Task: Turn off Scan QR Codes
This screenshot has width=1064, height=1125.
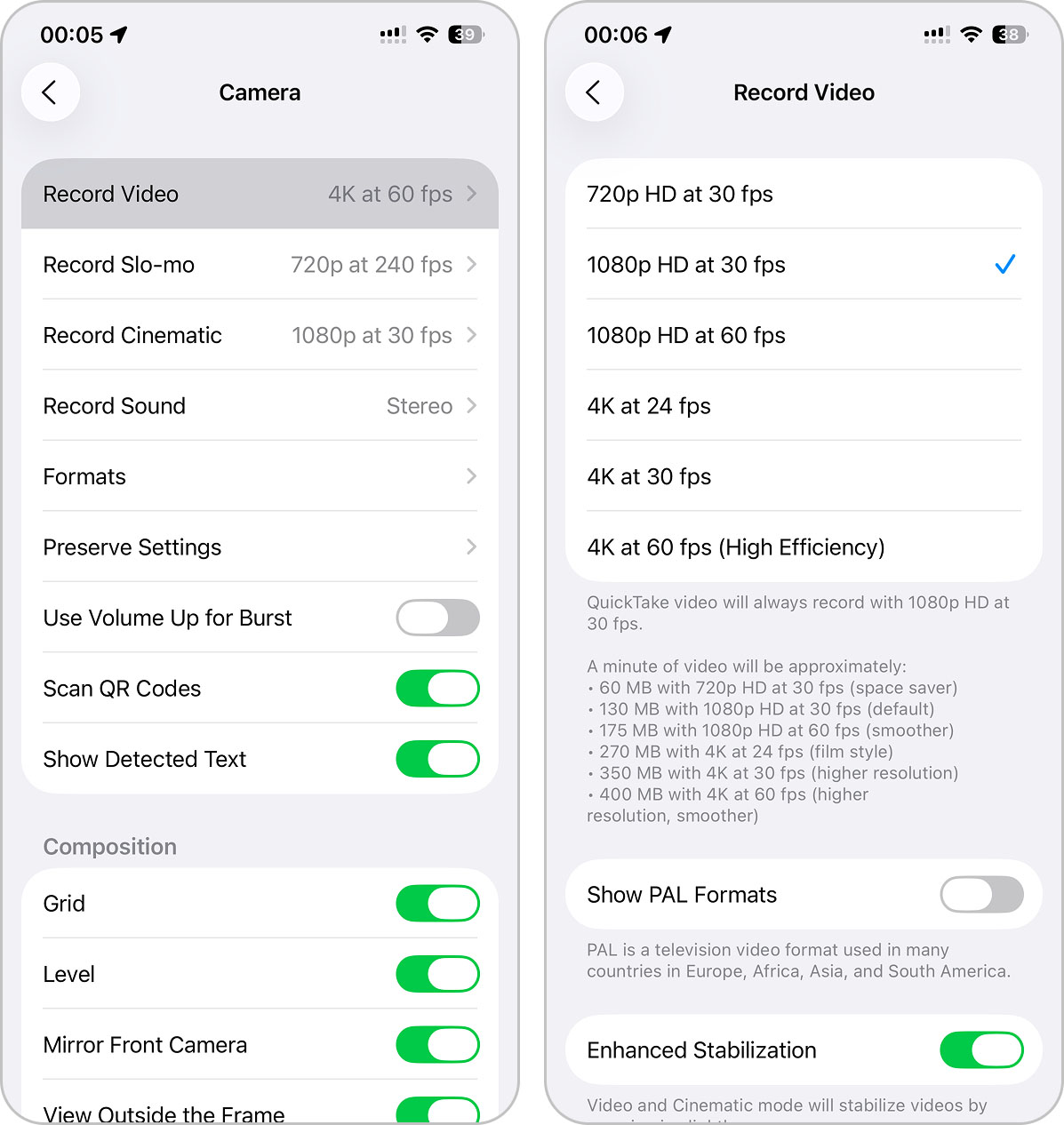Action: tap(437, 689)
